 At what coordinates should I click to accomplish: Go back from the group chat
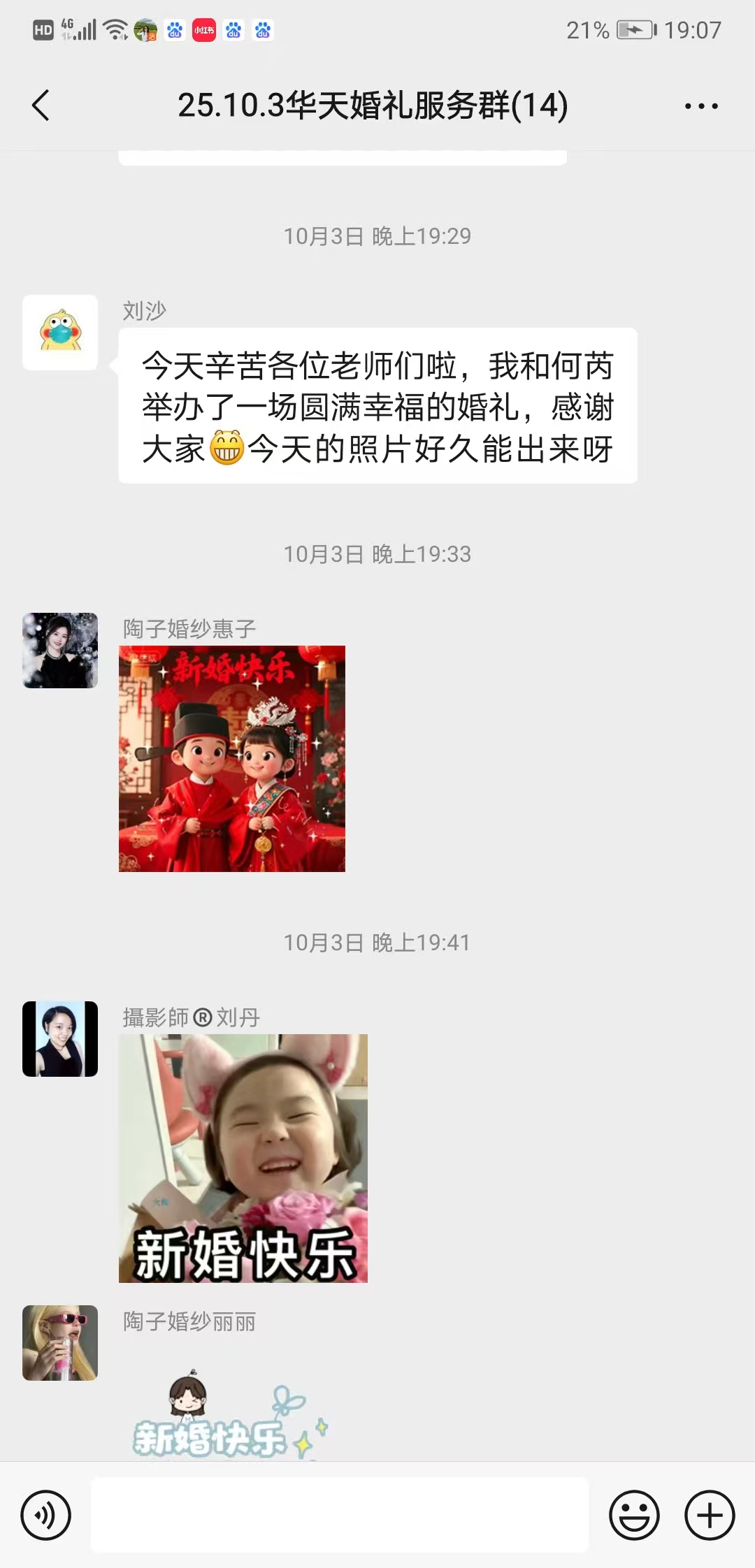[41, 106]
